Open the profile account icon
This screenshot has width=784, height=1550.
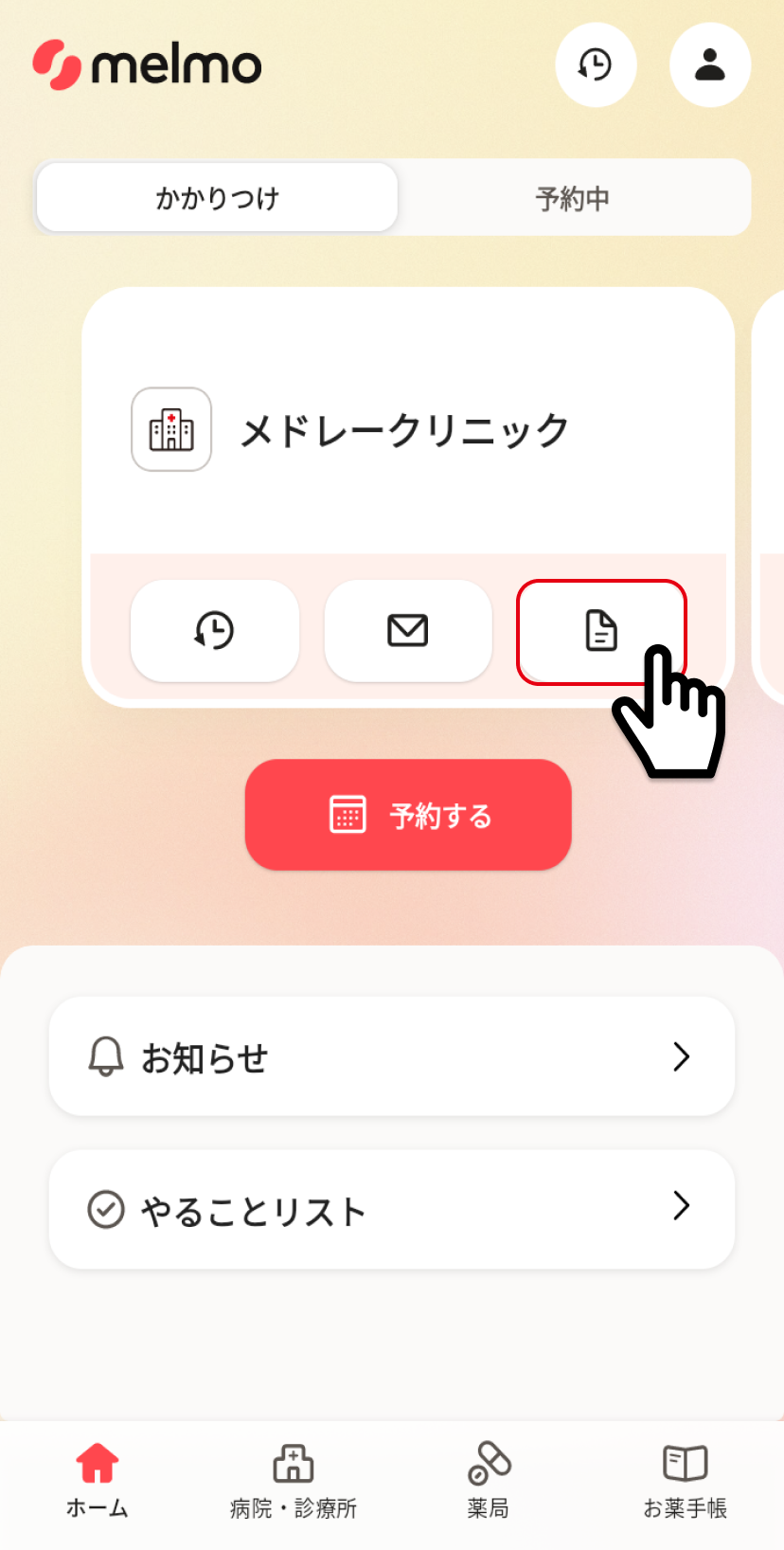710,65
